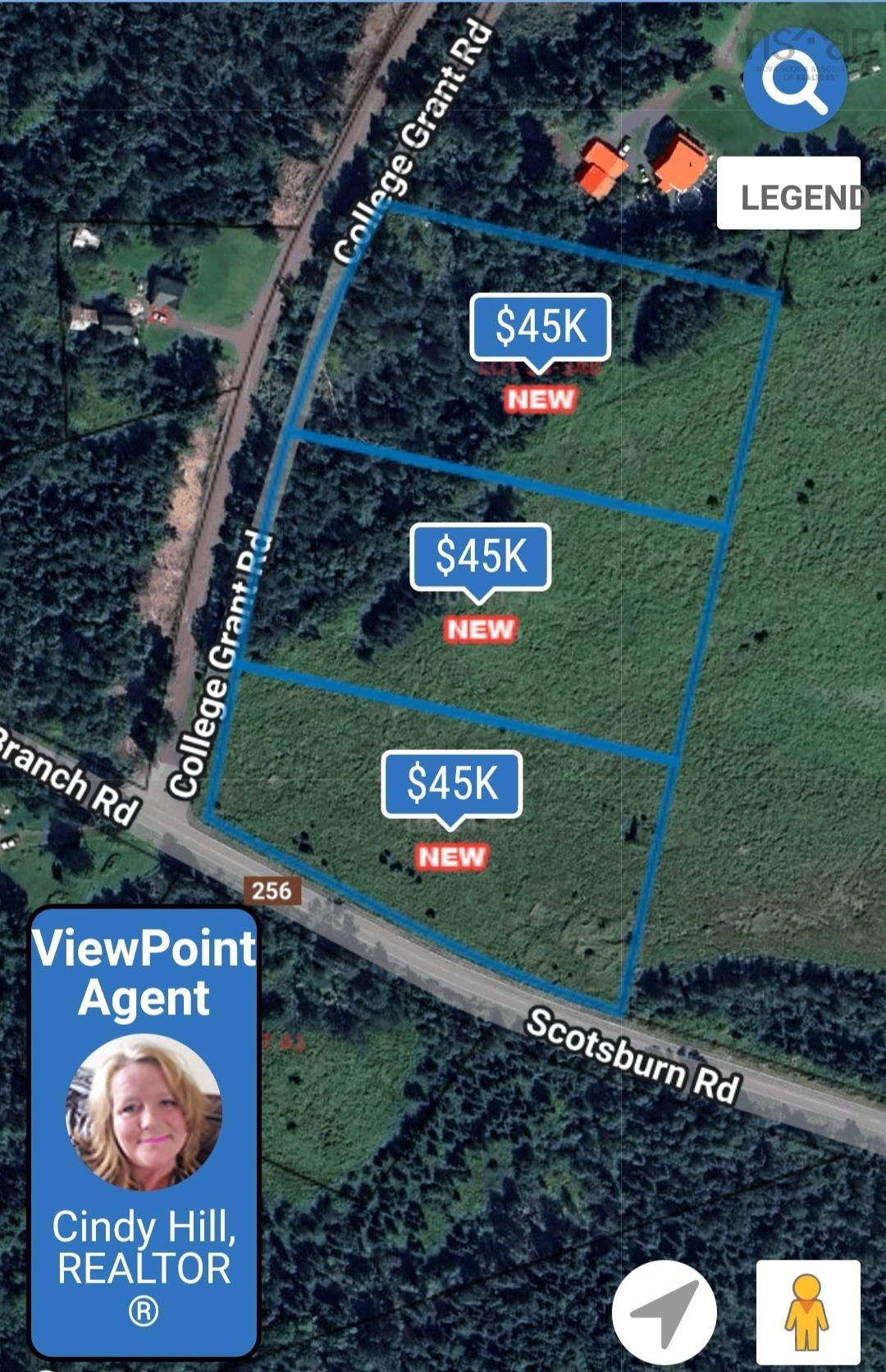Click the Cindy Hill REALTOR link

(144, 1251)
